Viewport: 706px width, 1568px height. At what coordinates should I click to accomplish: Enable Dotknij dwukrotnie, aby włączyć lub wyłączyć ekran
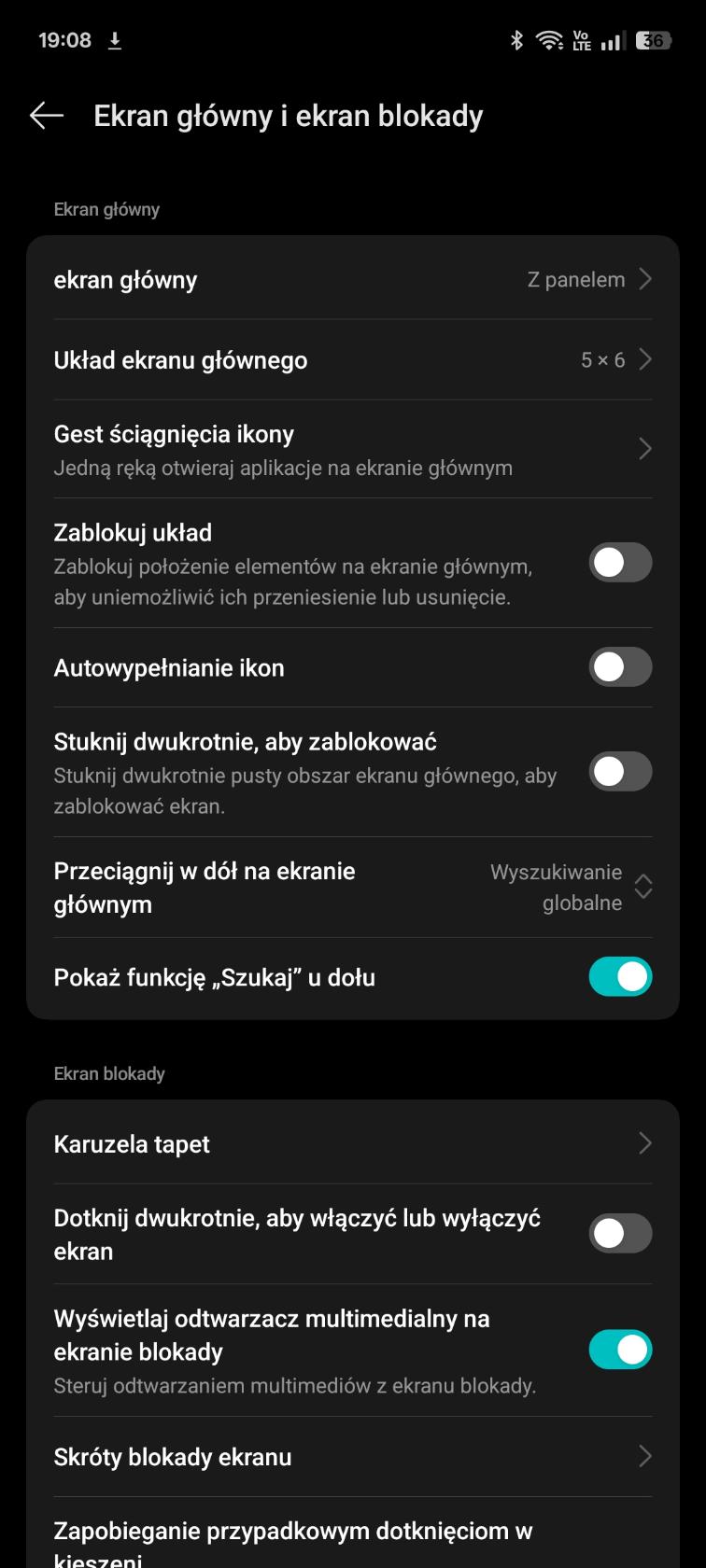[x=620, y=1234]
